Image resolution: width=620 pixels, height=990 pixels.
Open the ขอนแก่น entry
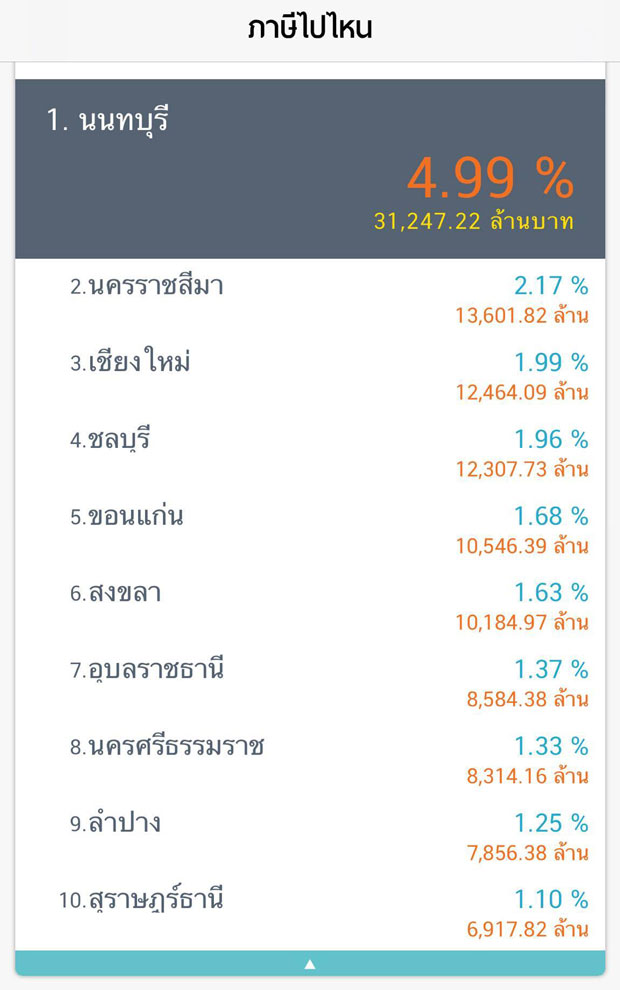click(310, 530)
